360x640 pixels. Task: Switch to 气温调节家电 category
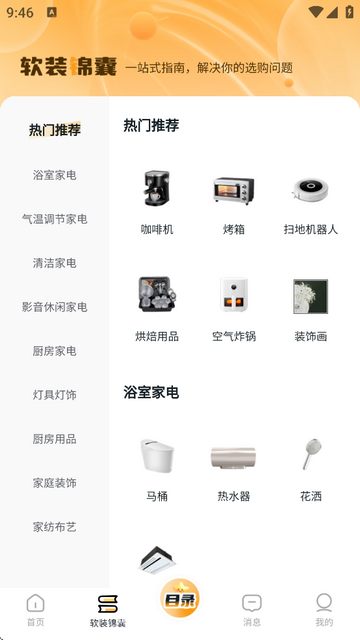[x=54, y=219]
